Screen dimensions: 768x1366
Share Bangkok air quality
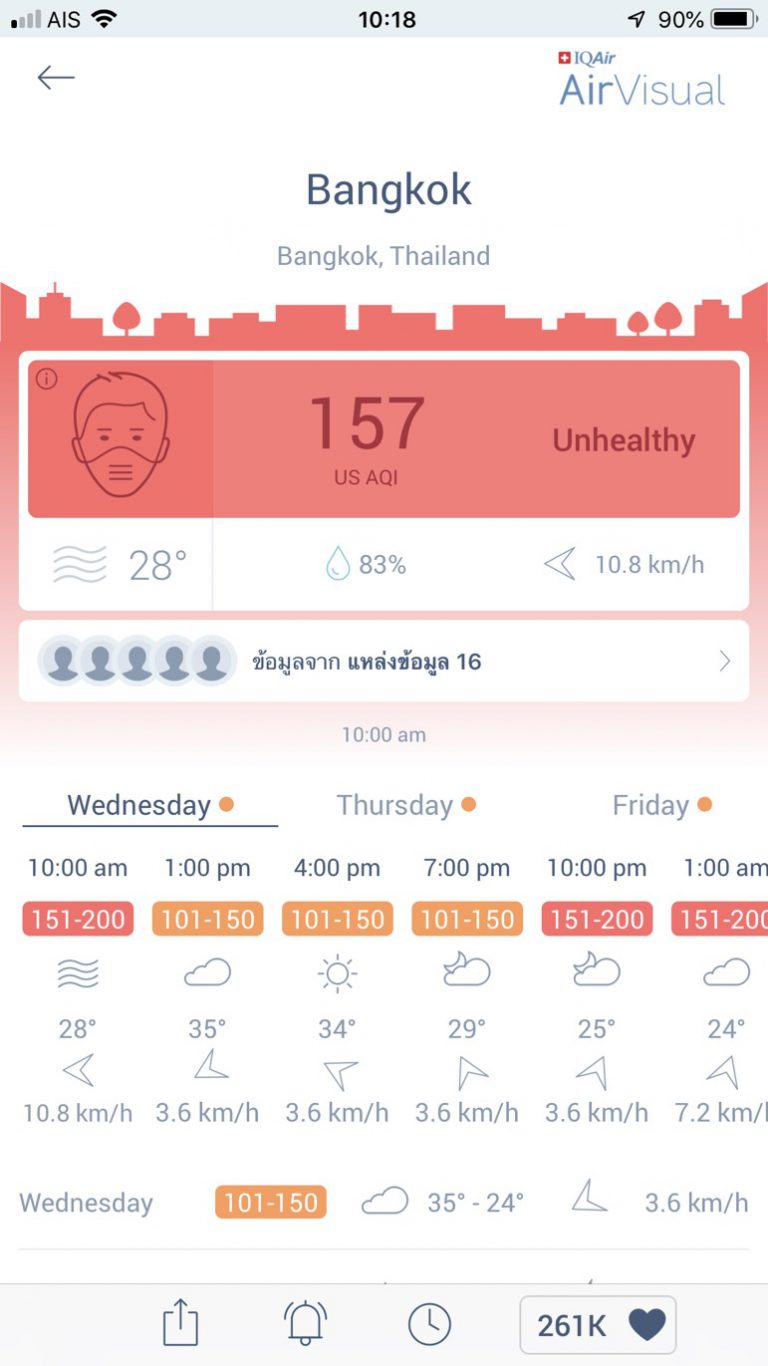pyautogui.click(x=181, y=1324)
